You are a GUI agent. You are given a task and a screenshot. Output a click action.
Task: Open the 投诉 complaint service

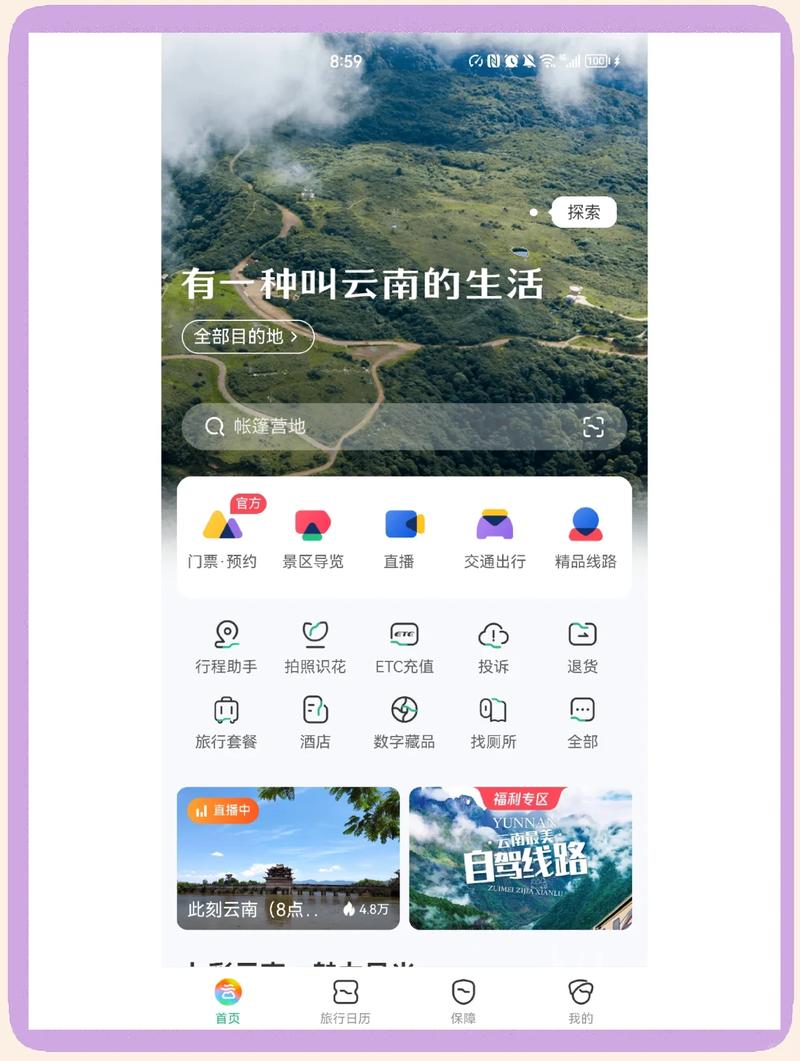pos(493,645)
